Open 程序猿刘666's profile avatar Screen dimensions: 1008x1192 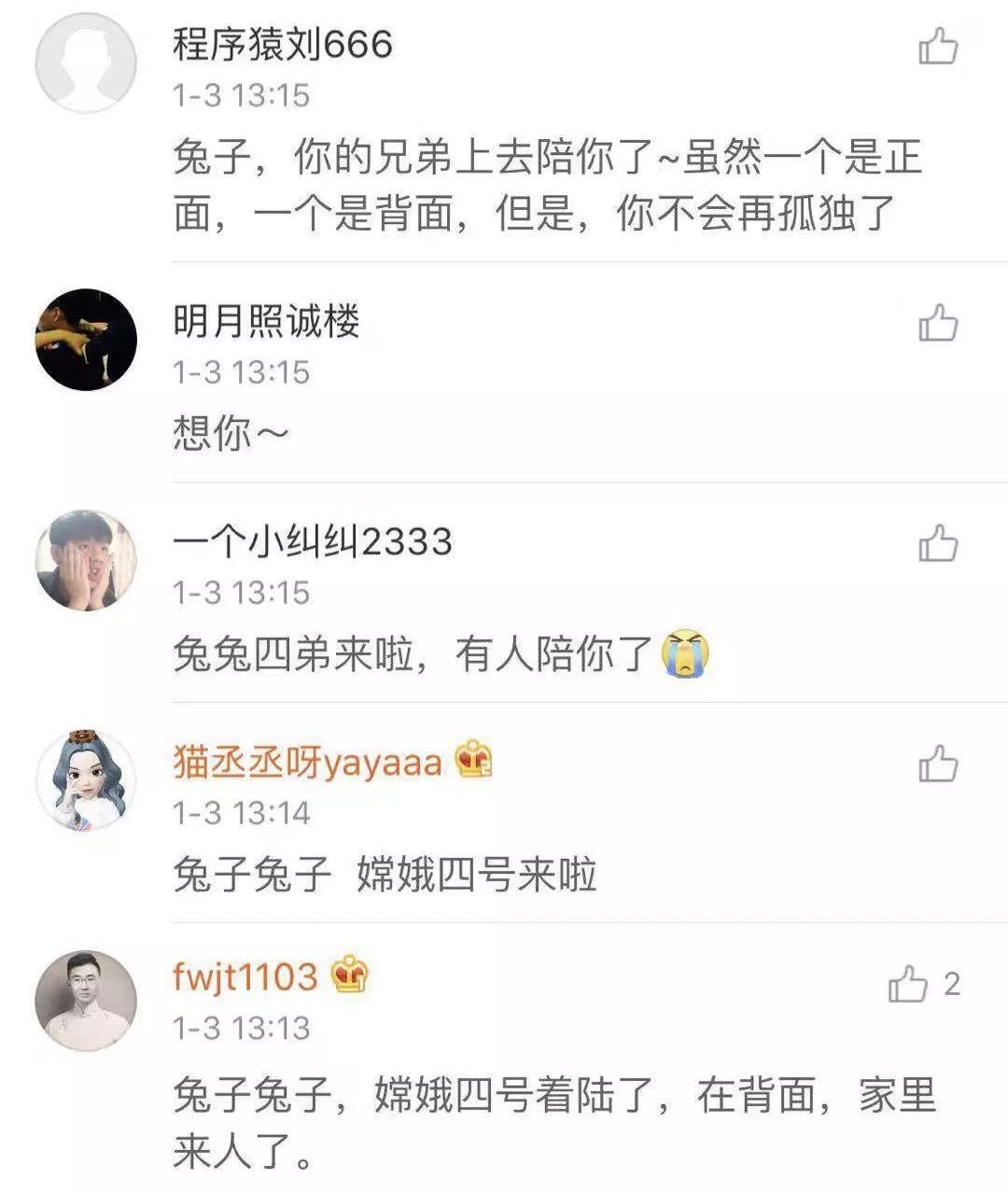pos(86,63)
